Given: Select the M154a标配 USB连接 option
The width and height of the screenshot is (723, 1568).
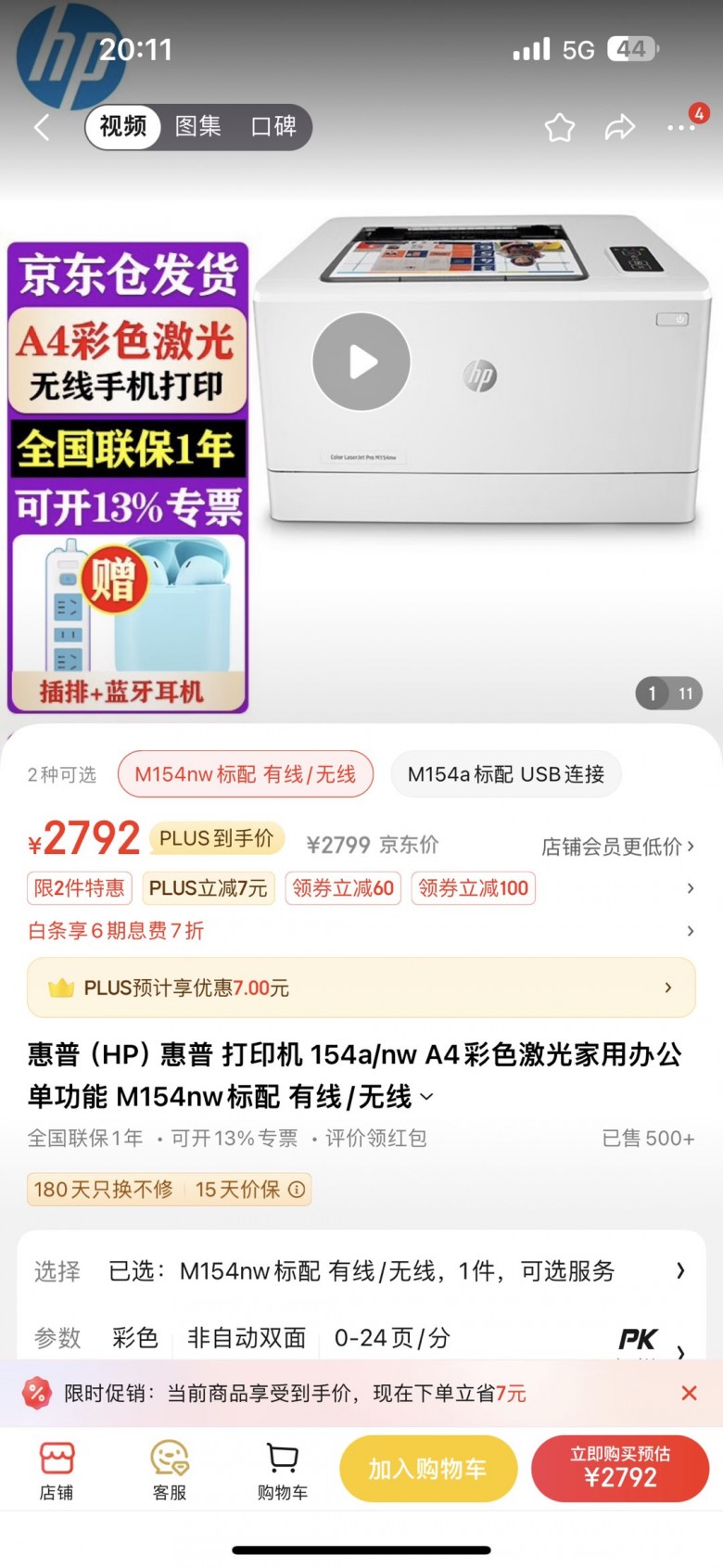Looking at the screenshot, I should [506, 774].
